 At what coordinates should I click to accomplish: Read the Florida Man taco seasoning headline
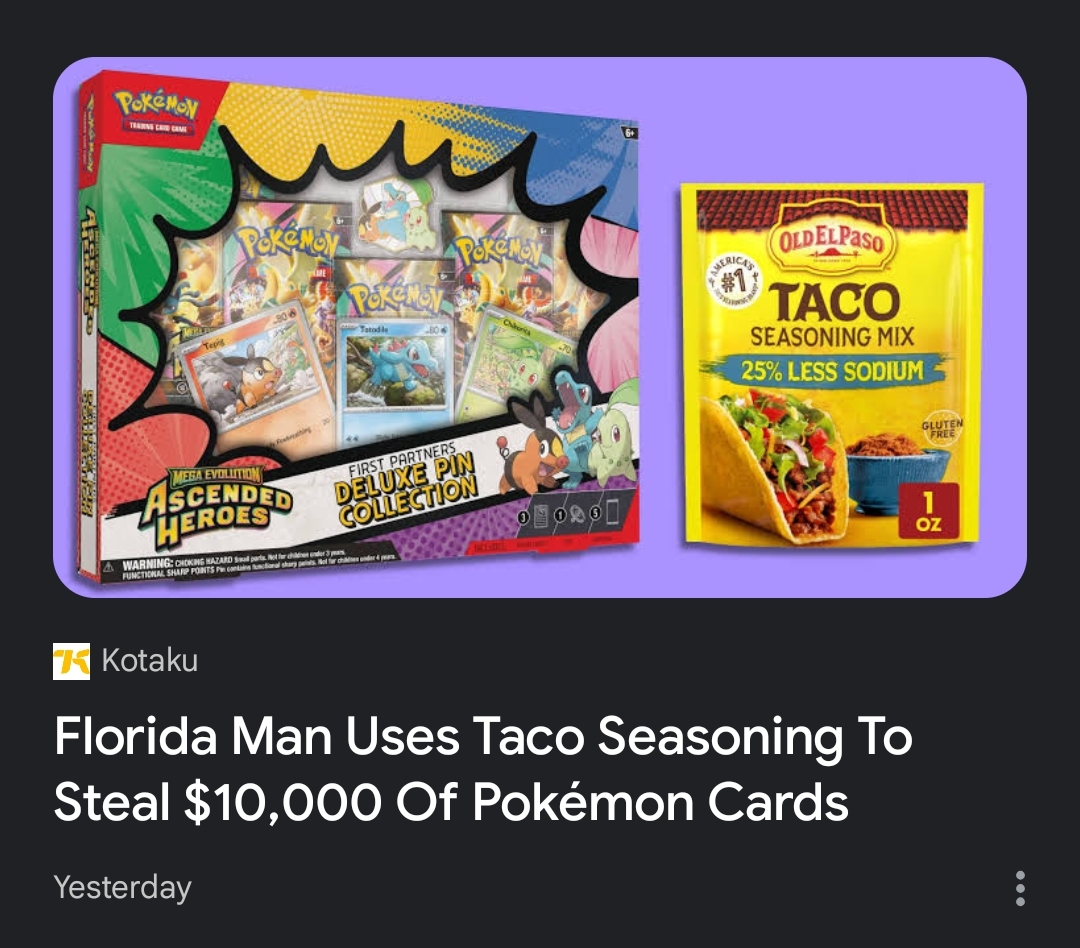pyautogui.click(x=482, y=769)
